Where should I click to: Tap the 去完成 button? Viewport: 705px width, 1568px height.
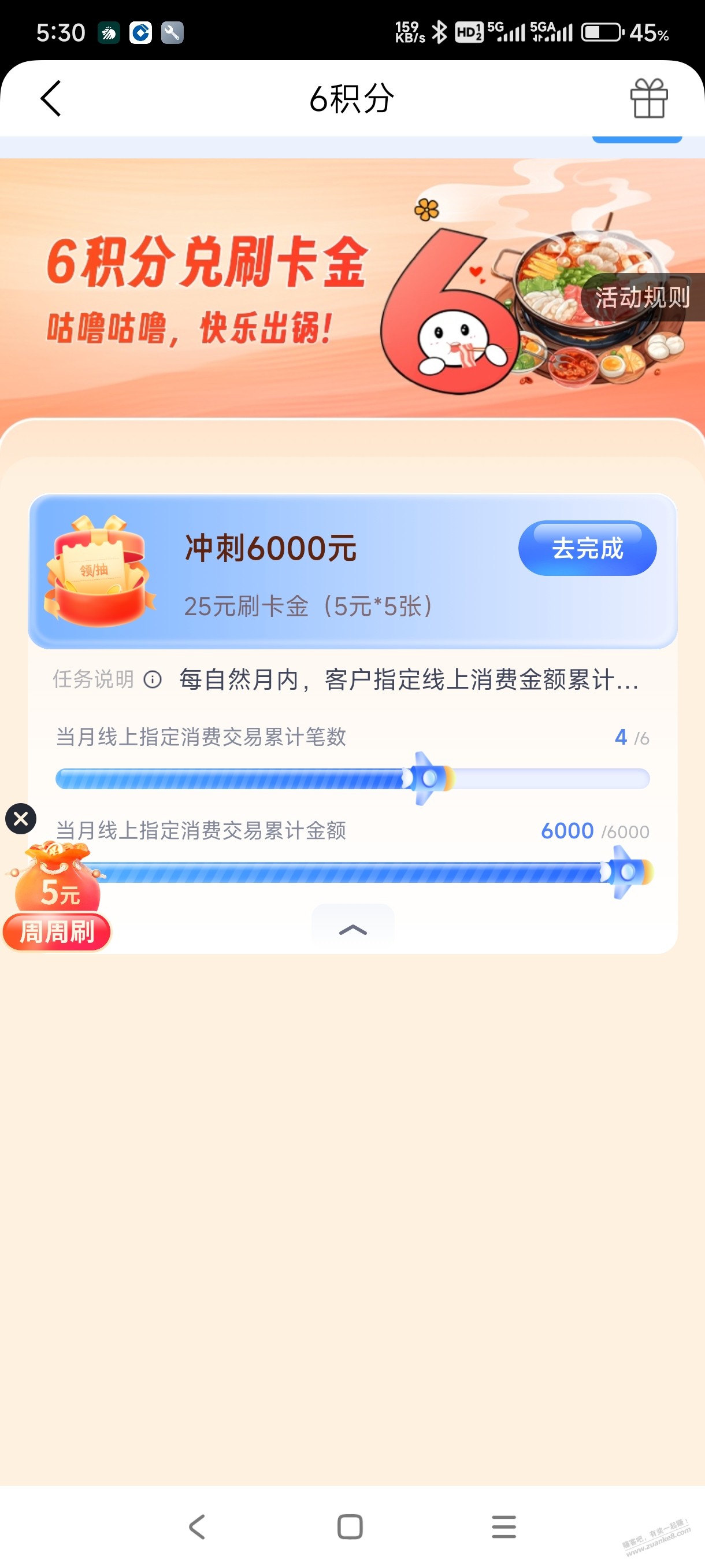[587, 549]
